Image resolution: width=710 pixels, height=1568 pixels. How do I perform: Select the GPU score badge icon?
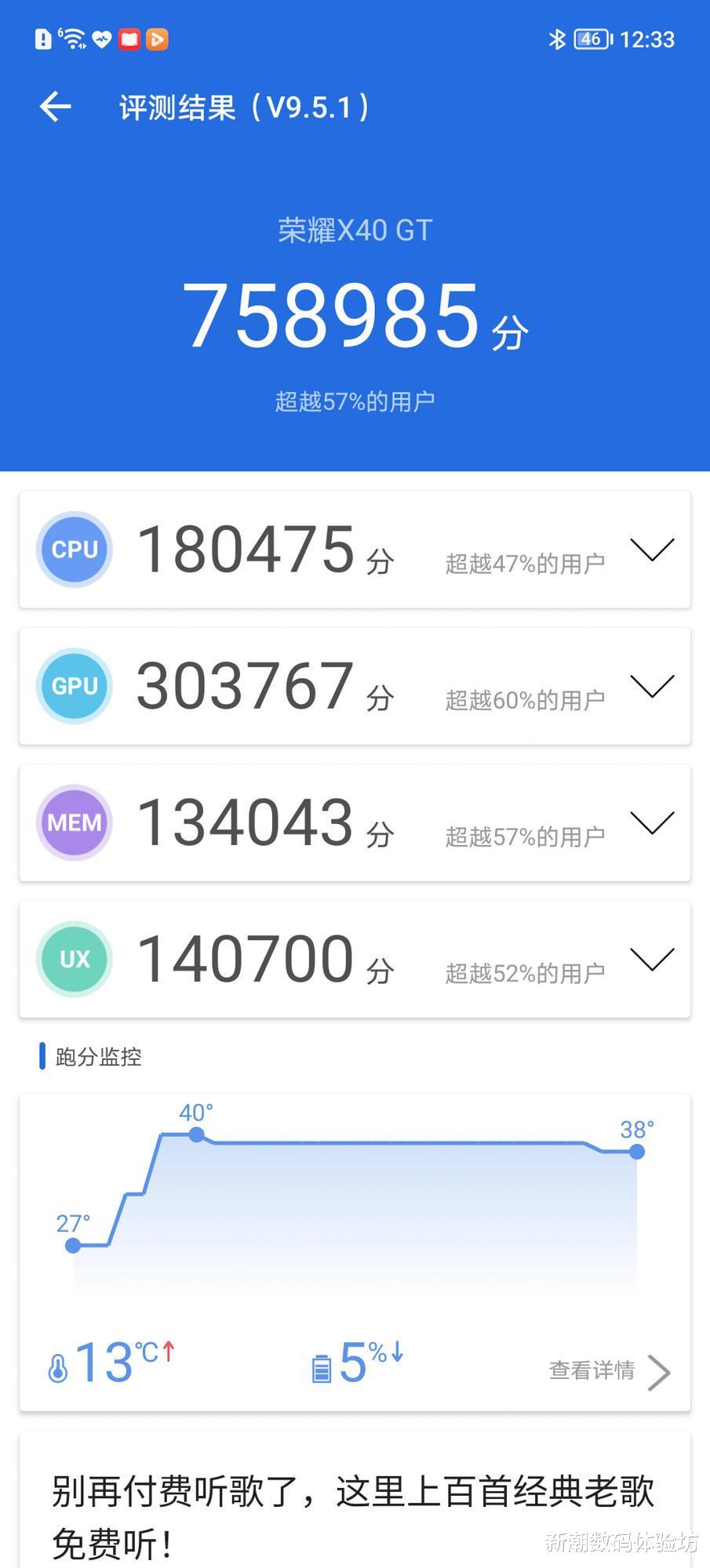point(75,686)
